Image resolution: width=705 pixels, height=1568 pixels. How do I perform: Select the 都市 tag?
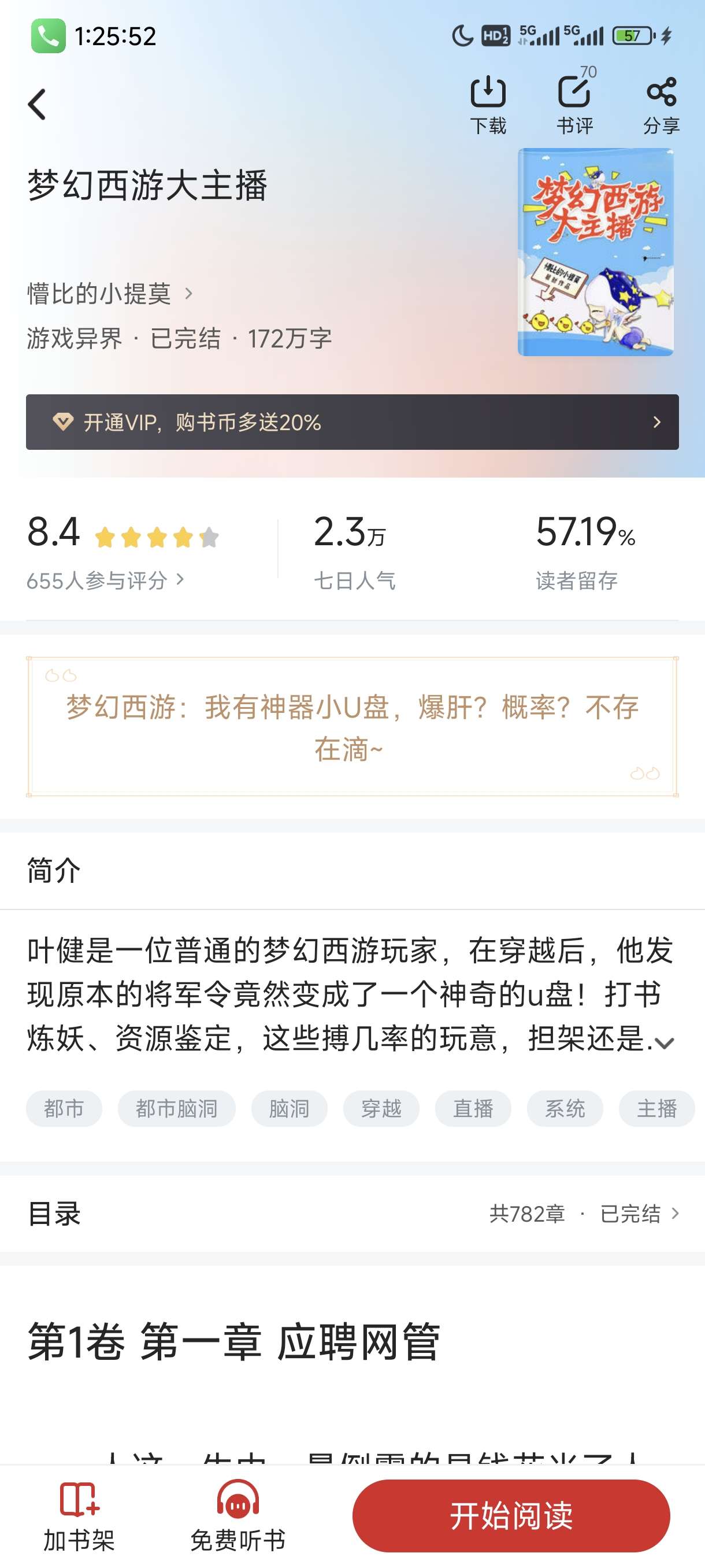[x=64, y=1108]
